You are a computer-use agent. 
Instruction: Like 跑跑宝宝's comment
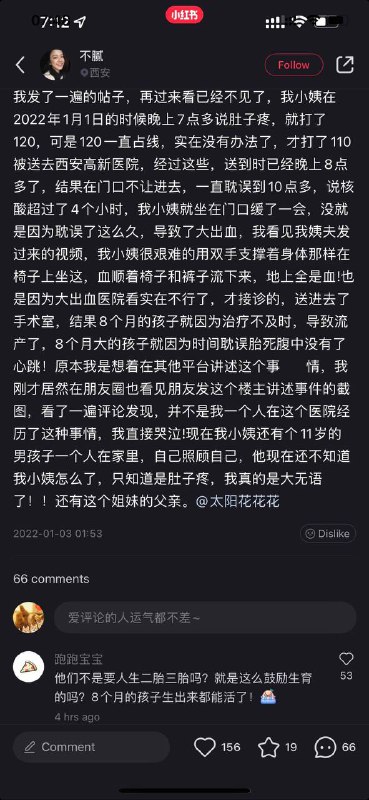coord(346,659)
